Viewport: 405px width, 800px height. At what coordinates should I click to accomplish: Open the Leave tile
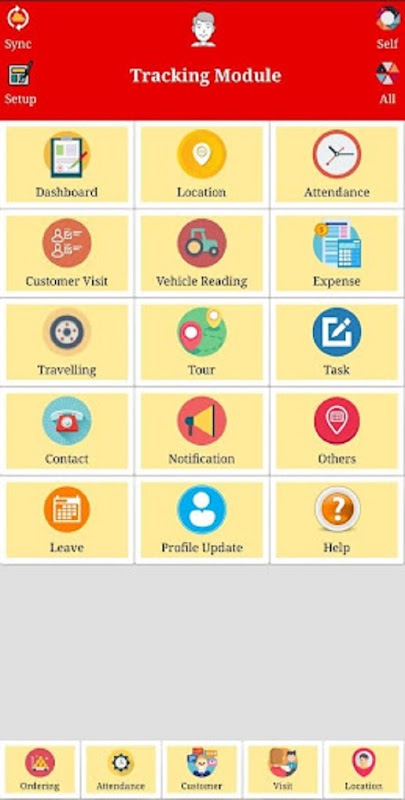tap(67, 519)
